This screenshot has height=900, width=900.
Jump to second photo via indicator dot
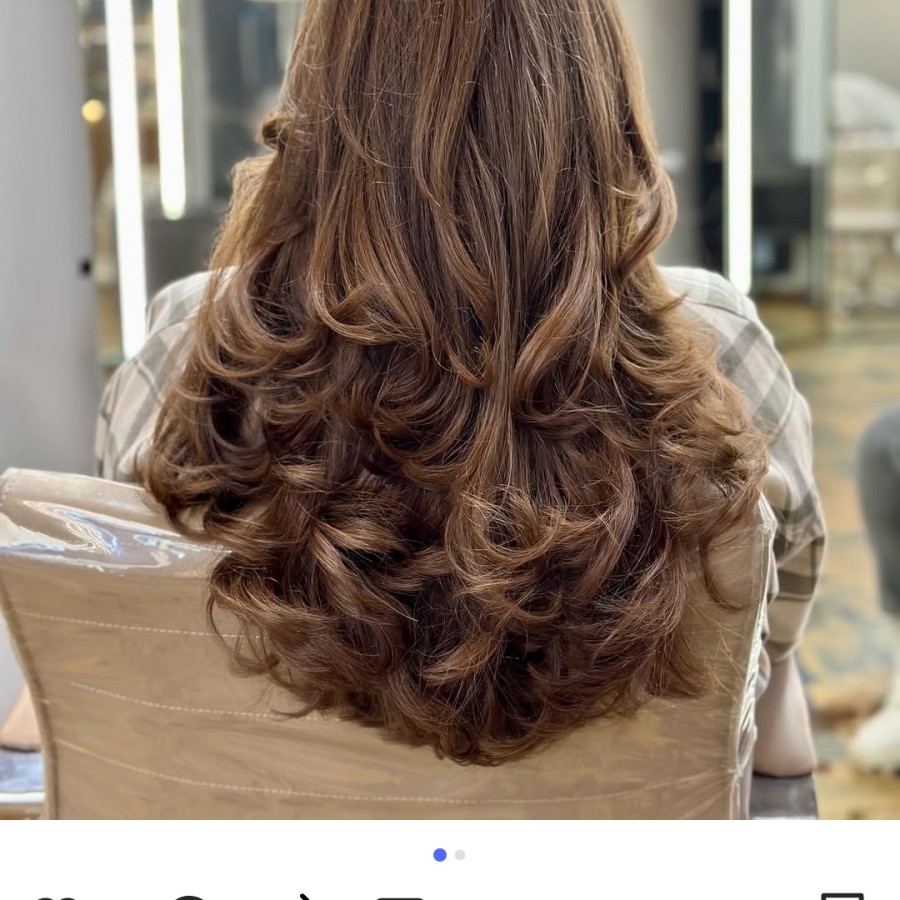(460, 855)
